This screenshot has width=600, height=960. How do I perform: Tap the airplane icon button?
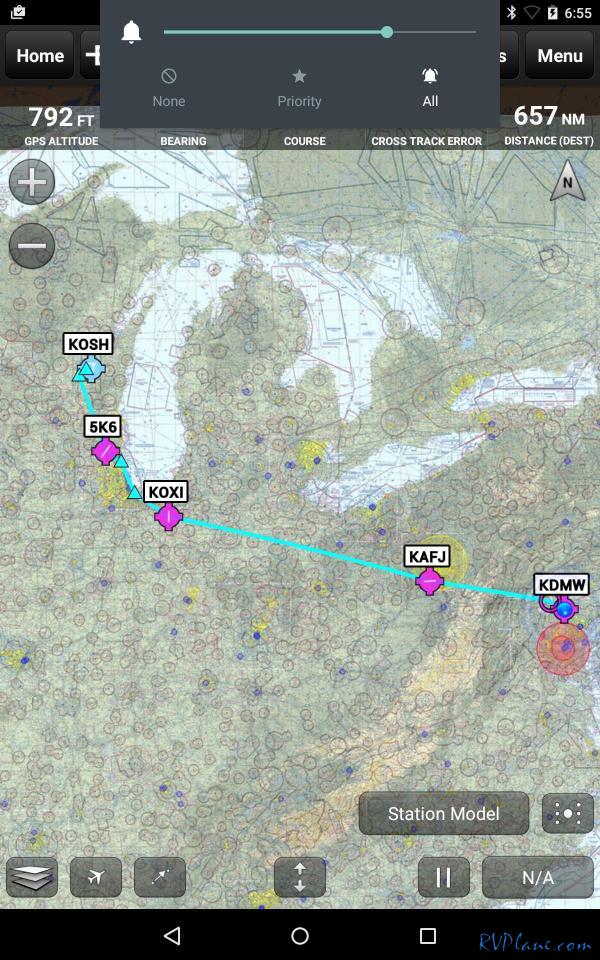pos(96,877)
